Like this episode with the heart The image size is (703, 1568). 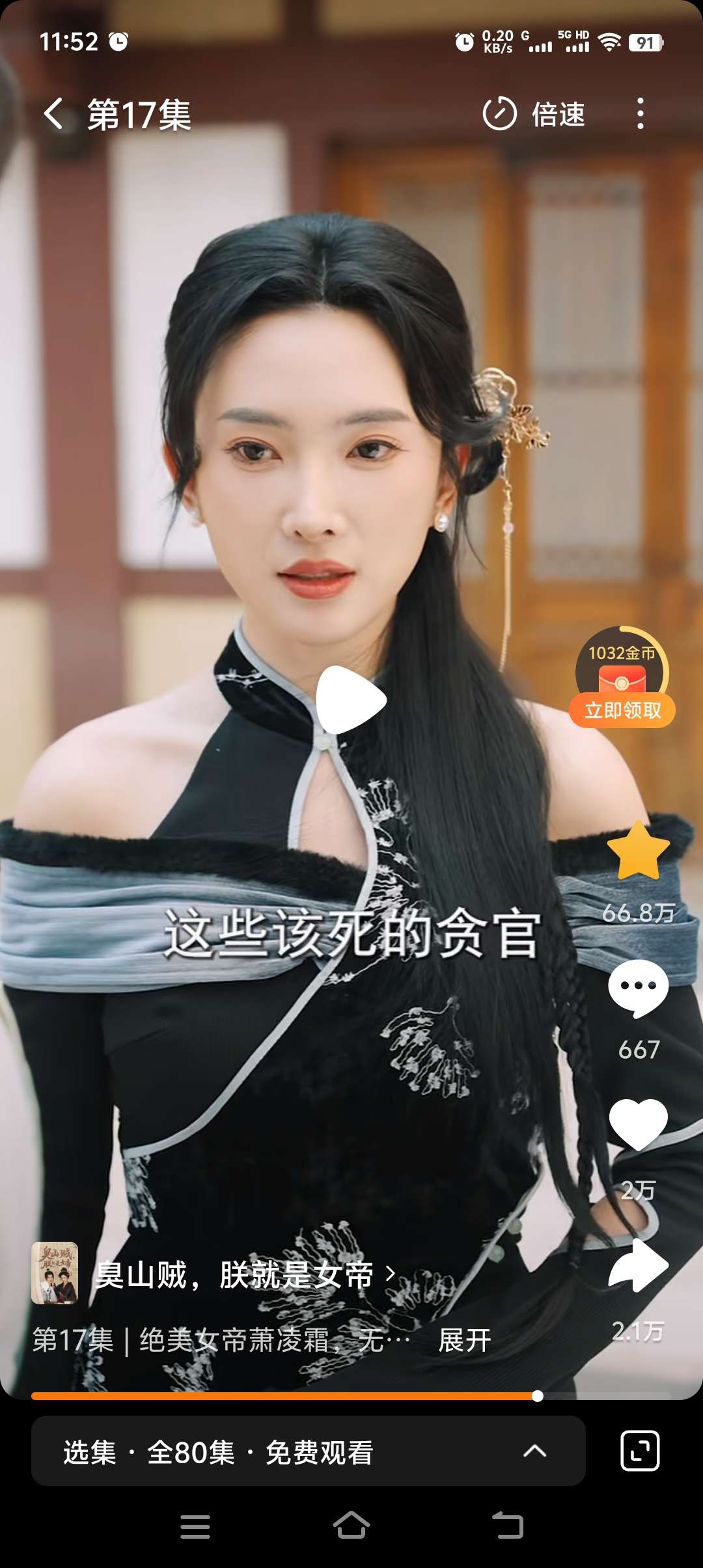pos(638,1125)
